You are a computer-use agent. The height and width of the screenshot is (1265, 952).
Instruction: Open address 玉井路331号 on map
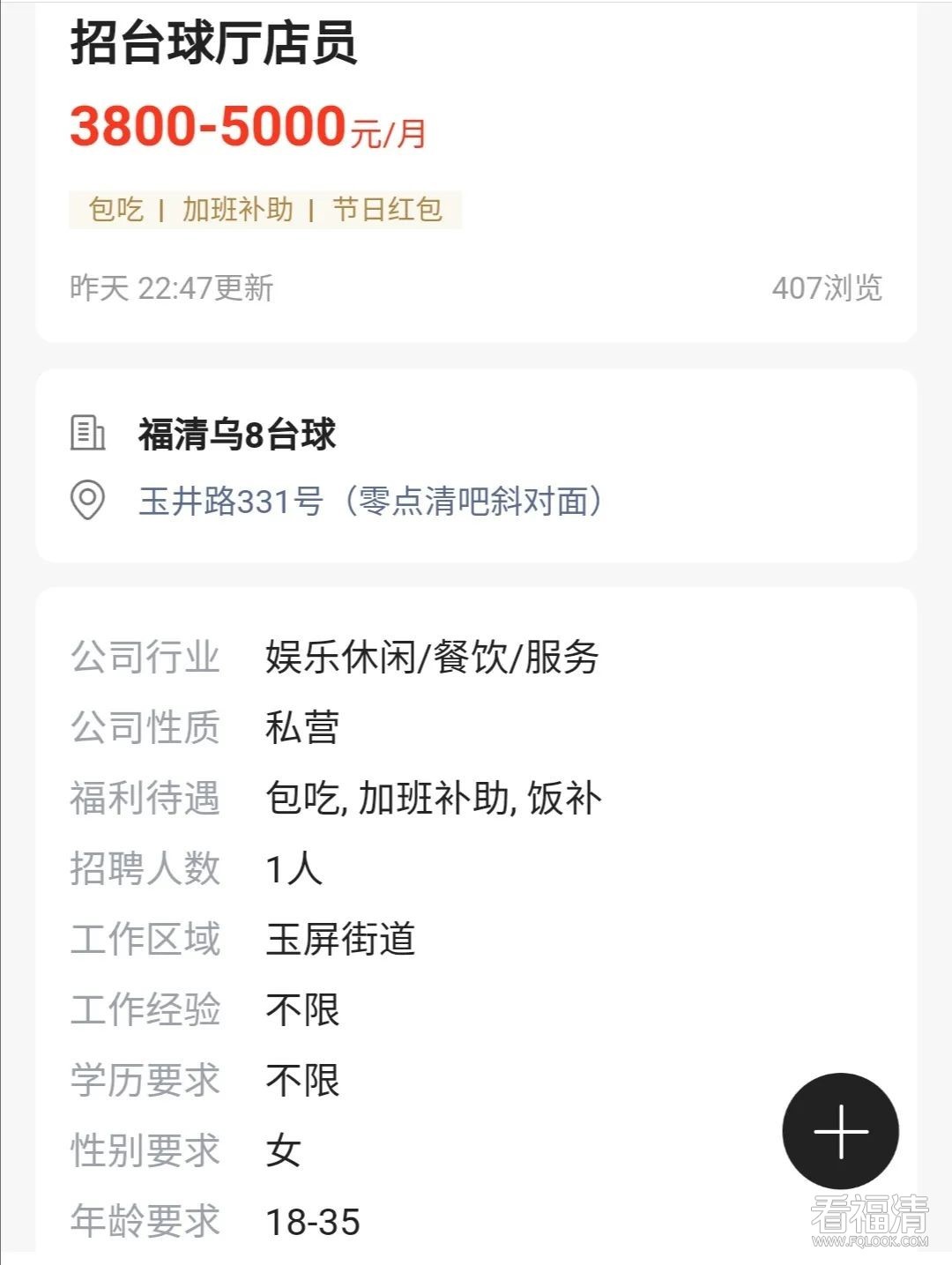(370, 502)
